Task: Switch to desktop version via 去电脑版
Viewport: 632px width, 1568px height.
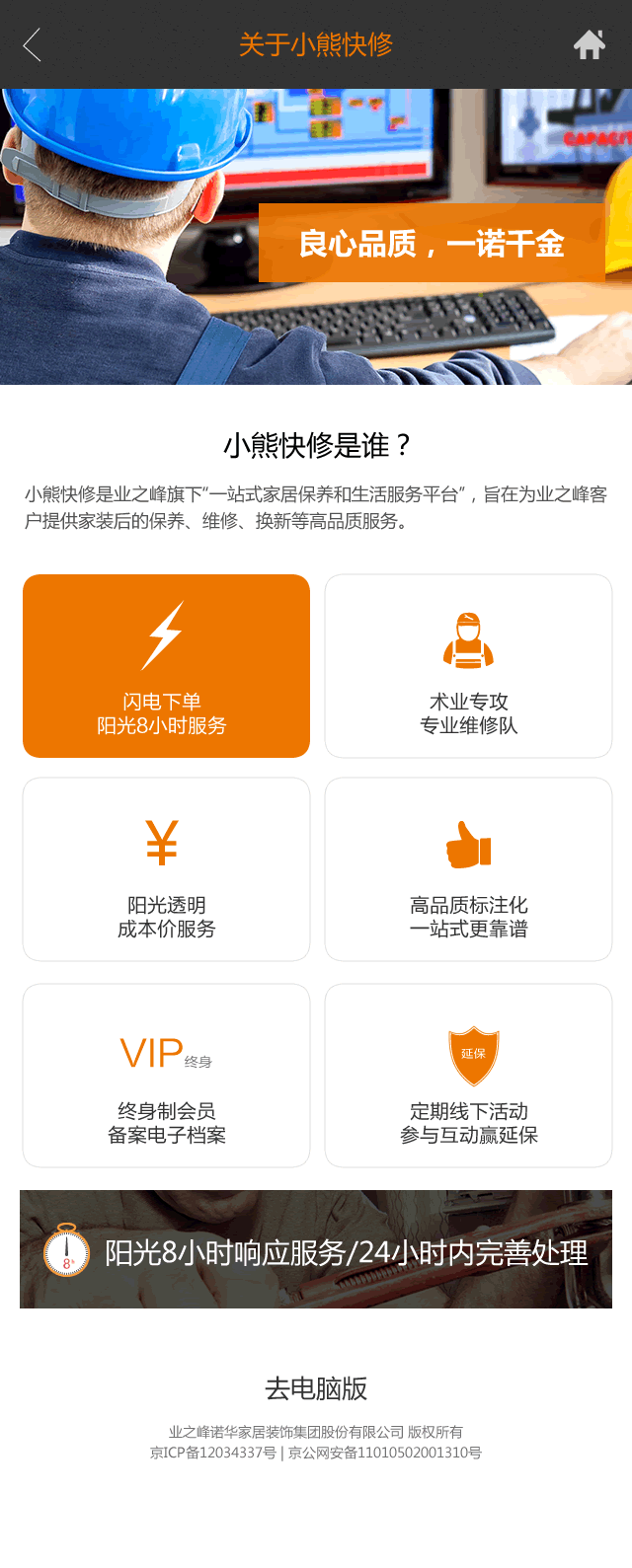Action: (316, 1388)
